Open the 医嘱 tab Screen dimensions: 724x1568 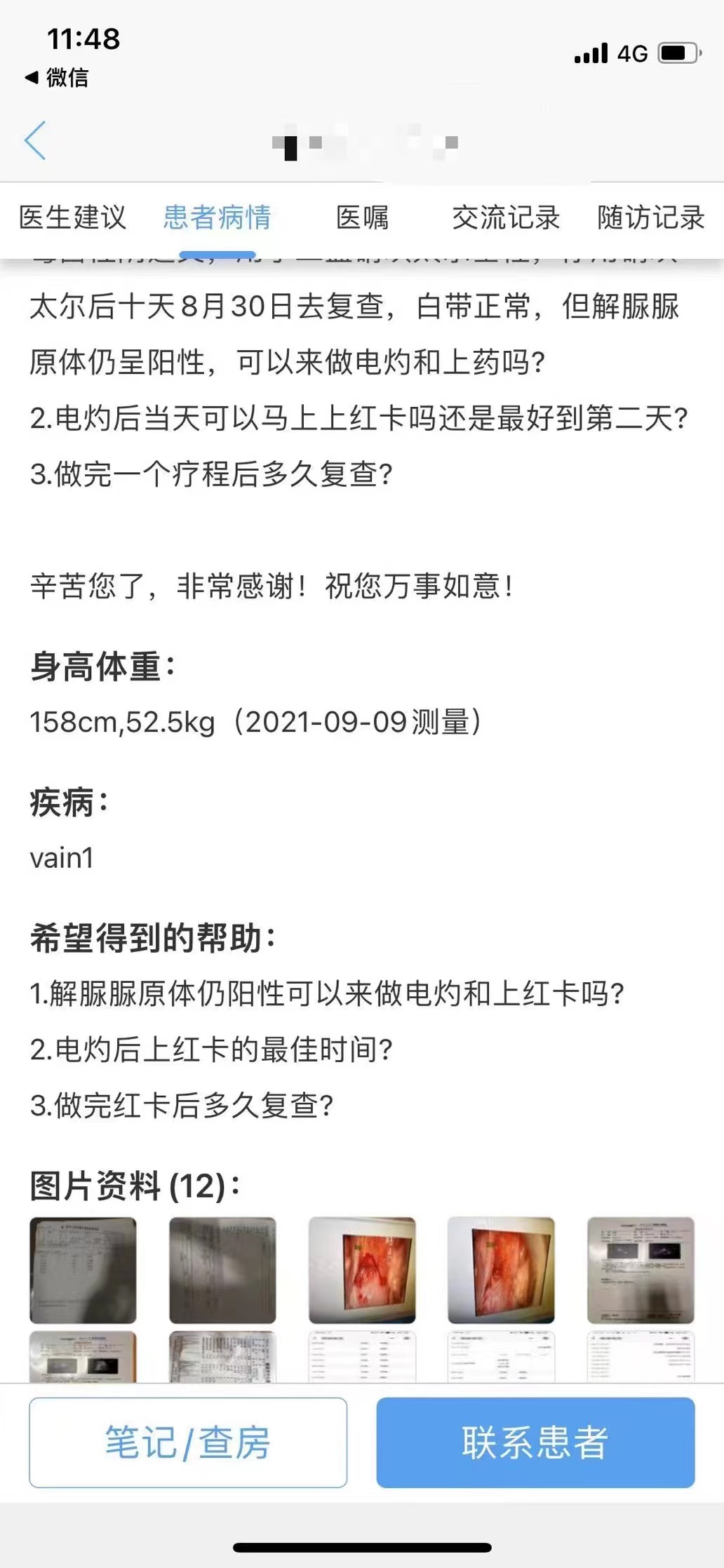point(362,217)
